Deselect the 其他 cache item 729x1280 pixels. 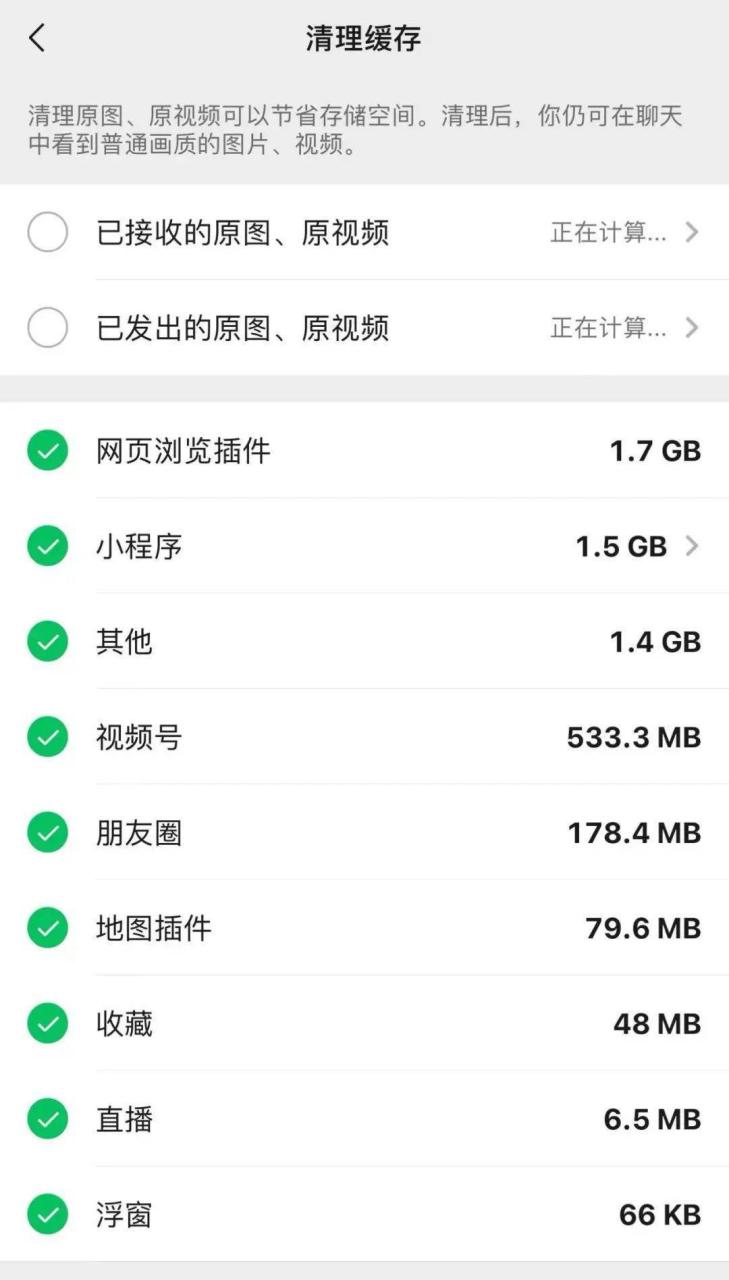click(47, 641)
